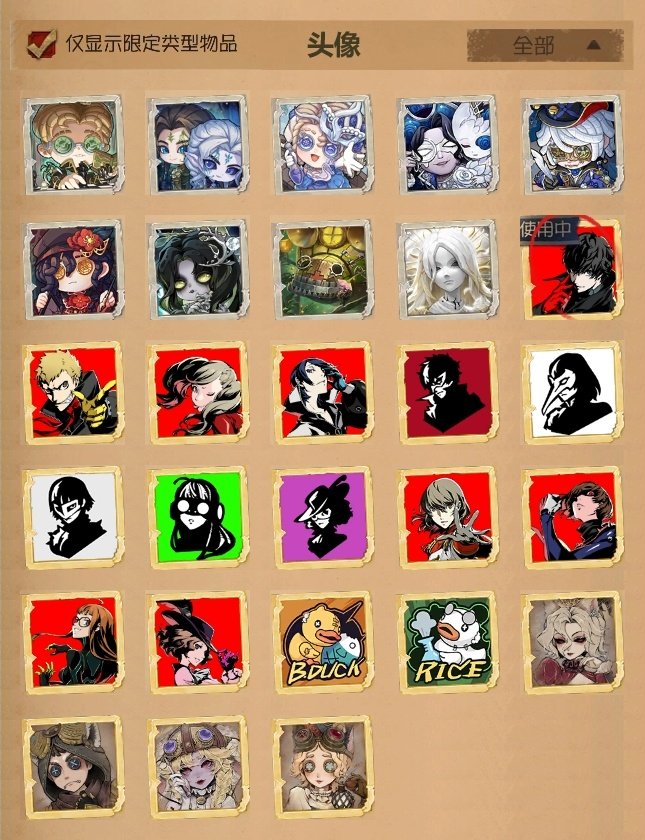Select the goggles-wearing blond character avatar

tap(322, 767)
